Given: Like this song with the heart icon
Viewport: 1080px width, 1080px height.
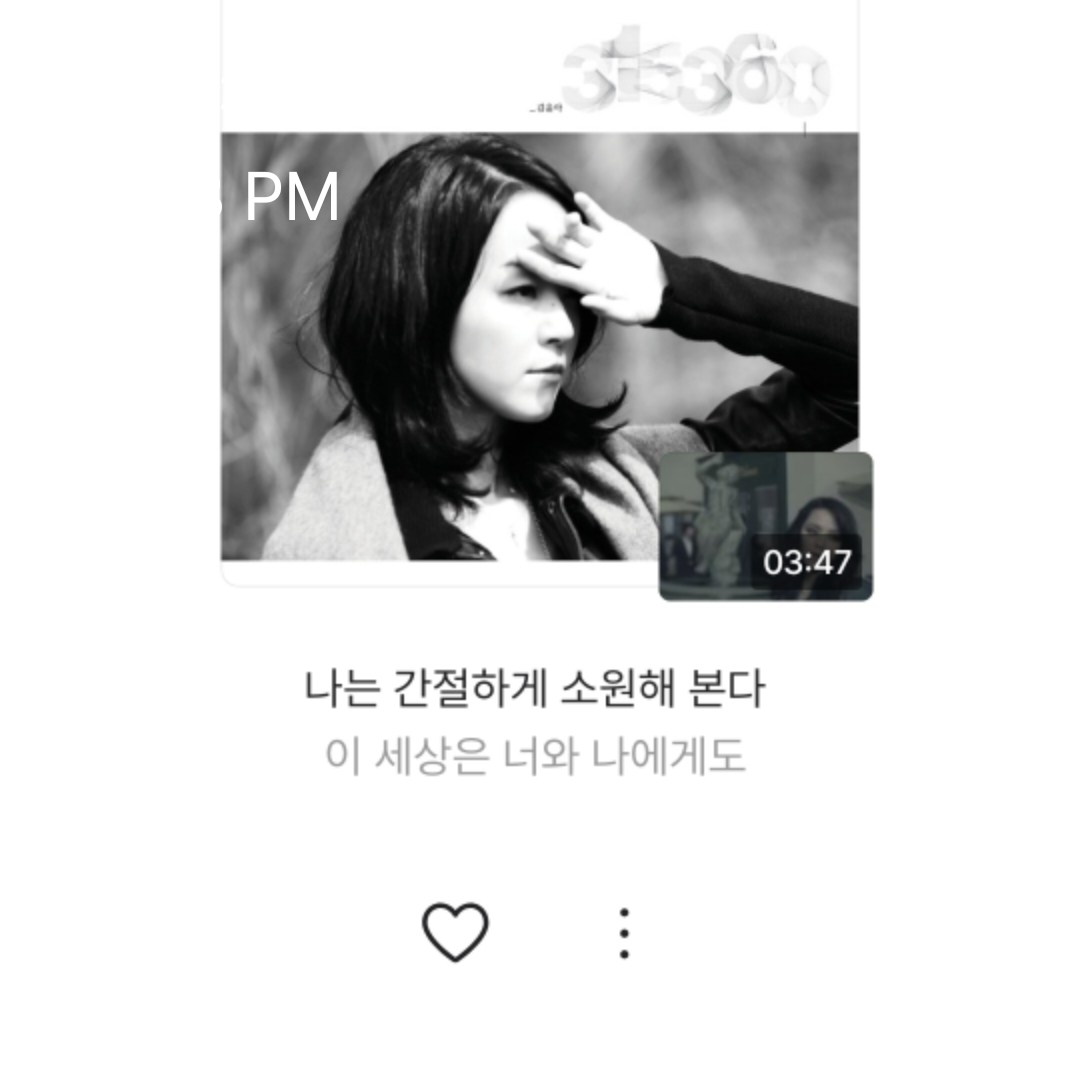Looking at the screenshot, I should [x=455, y=932].
